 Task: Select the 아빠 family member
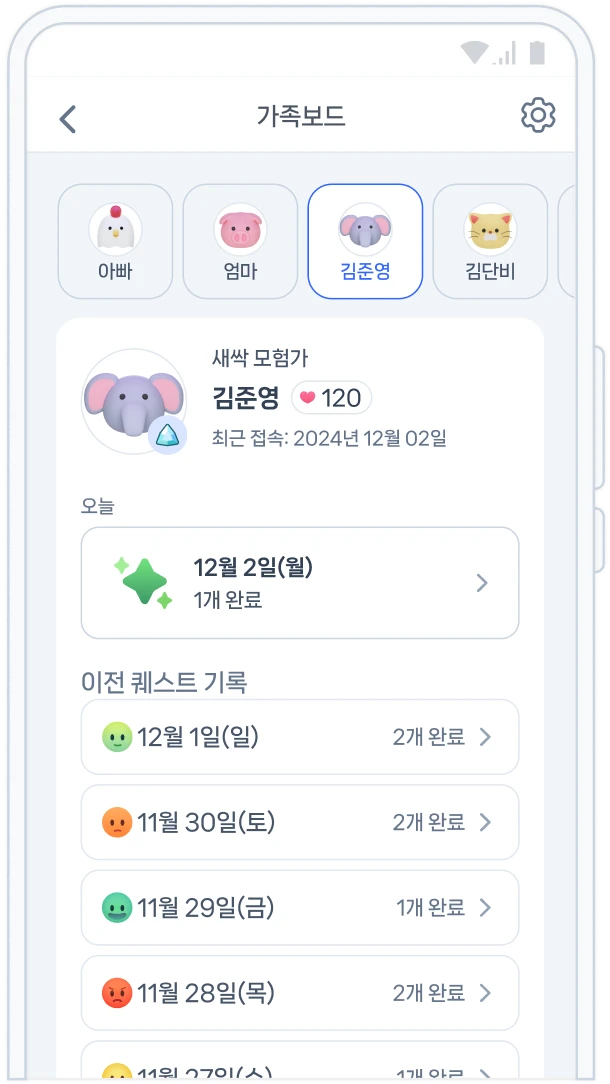(115, 241)
